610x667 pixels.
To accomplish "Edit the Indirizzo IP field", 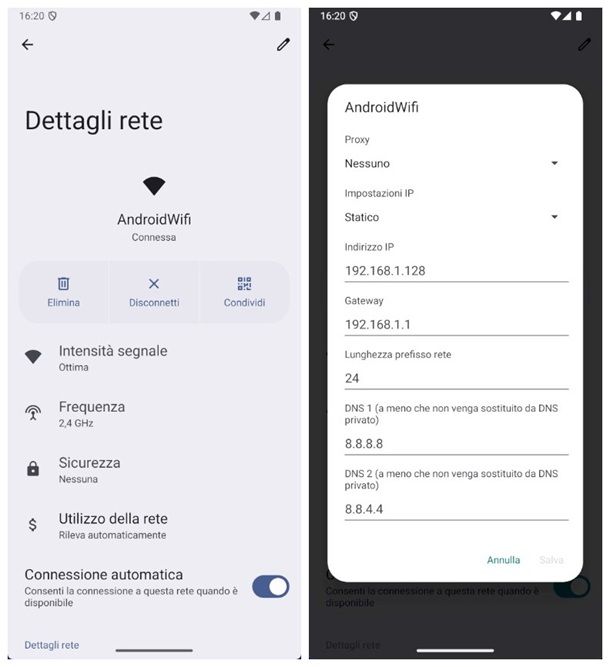I will pyautogui.click(x=455, y=270).
